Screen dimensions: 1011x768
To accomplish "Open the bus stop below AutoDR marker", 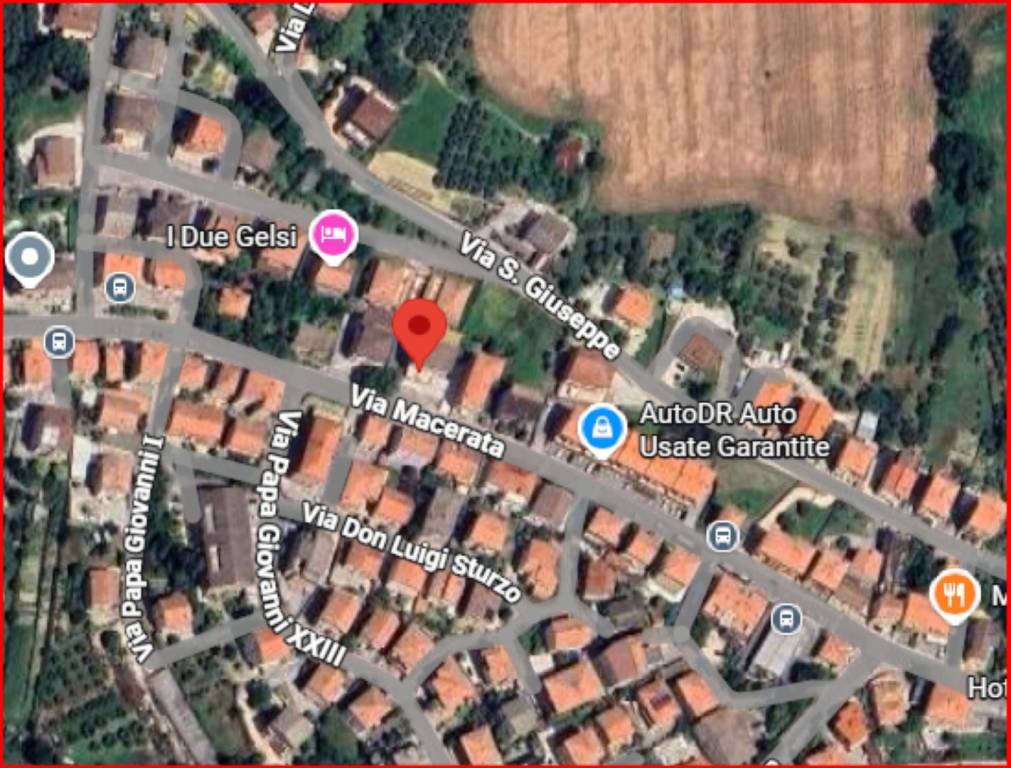I will pyautogui.click(x=723, y=536).
